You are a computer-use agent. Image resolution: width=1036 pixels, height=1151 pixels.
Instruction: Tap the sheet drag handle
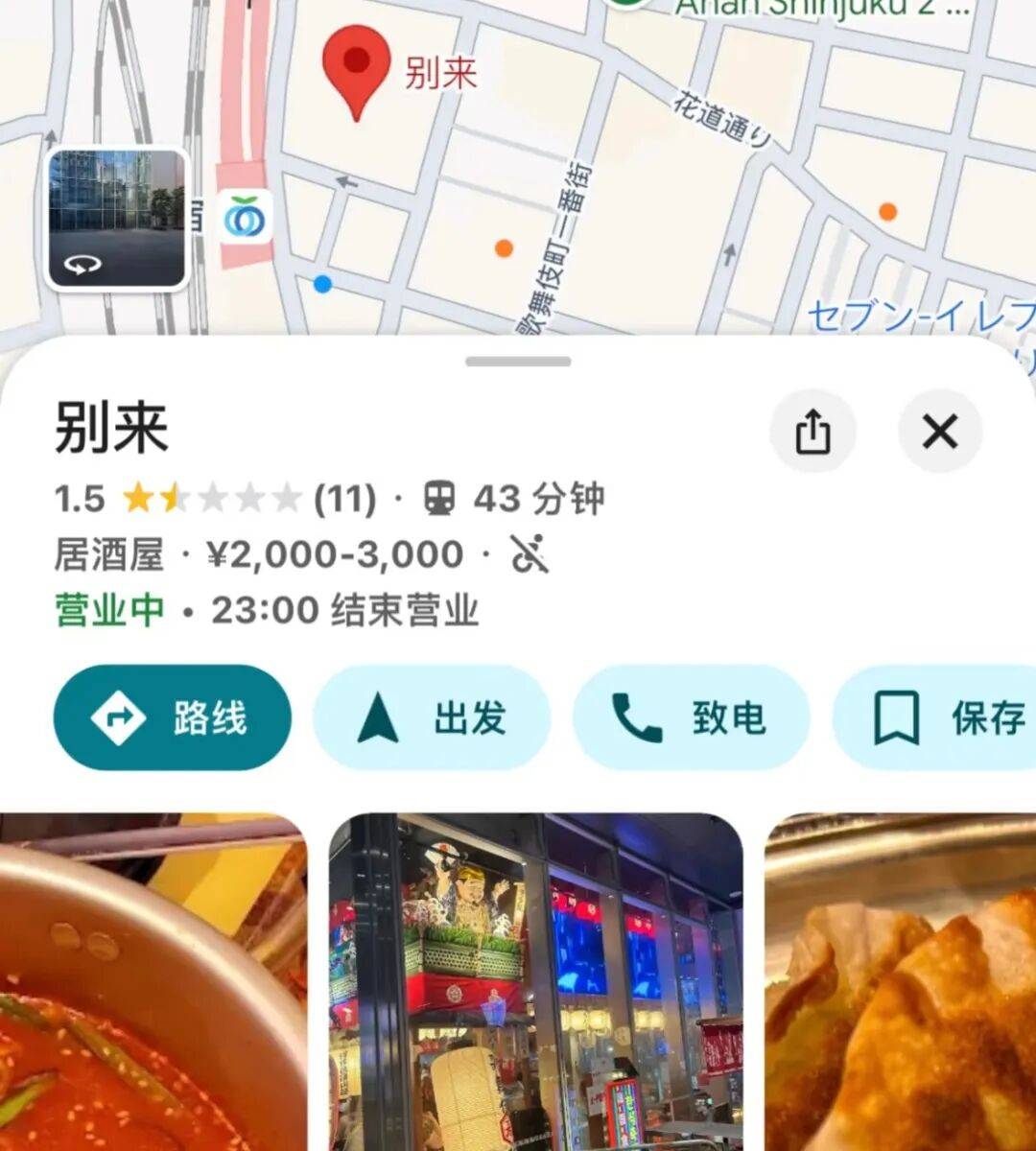[x=518, y=362]
